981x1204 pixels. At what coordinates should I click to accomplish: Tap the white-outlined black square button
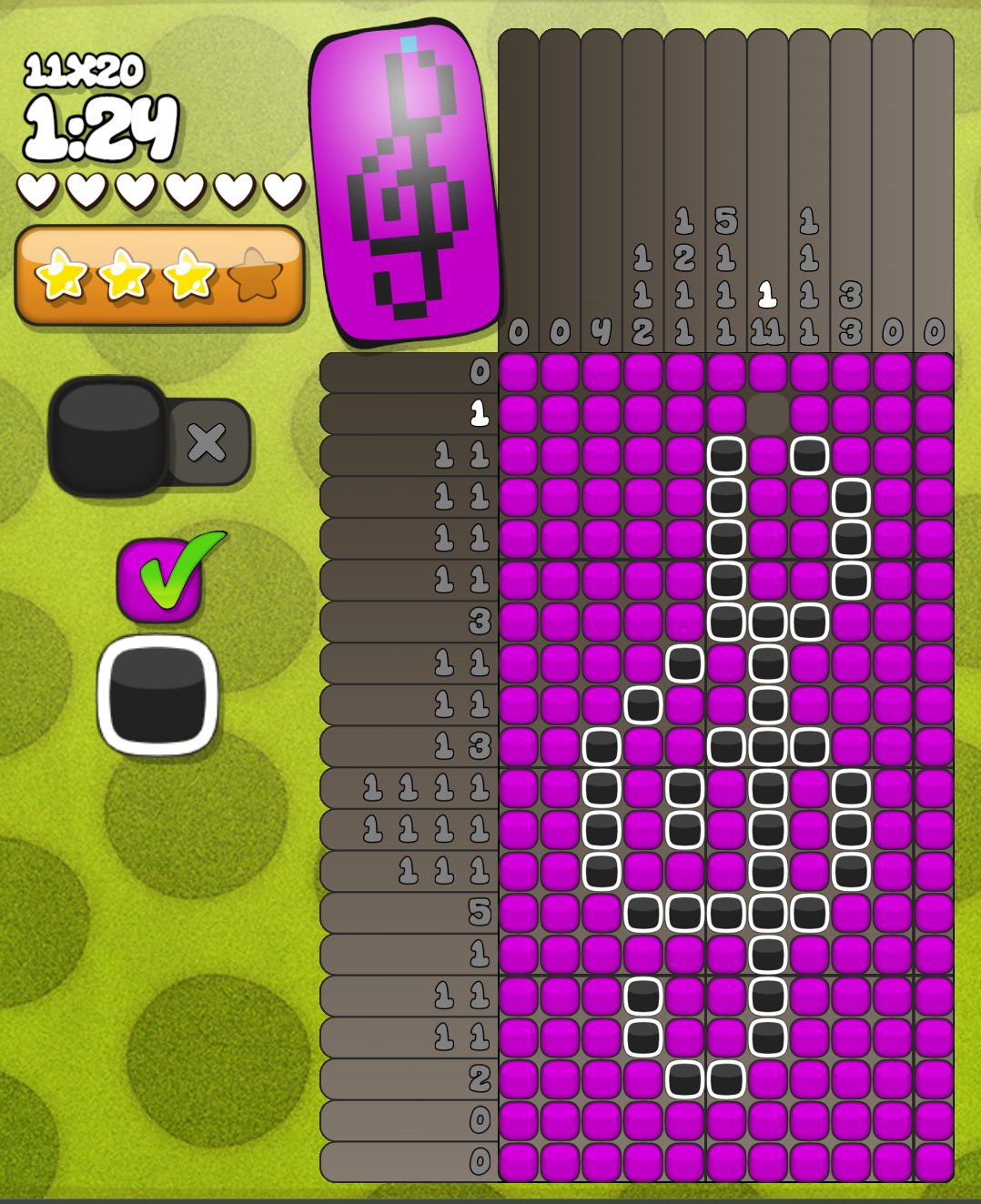[157, 695]
